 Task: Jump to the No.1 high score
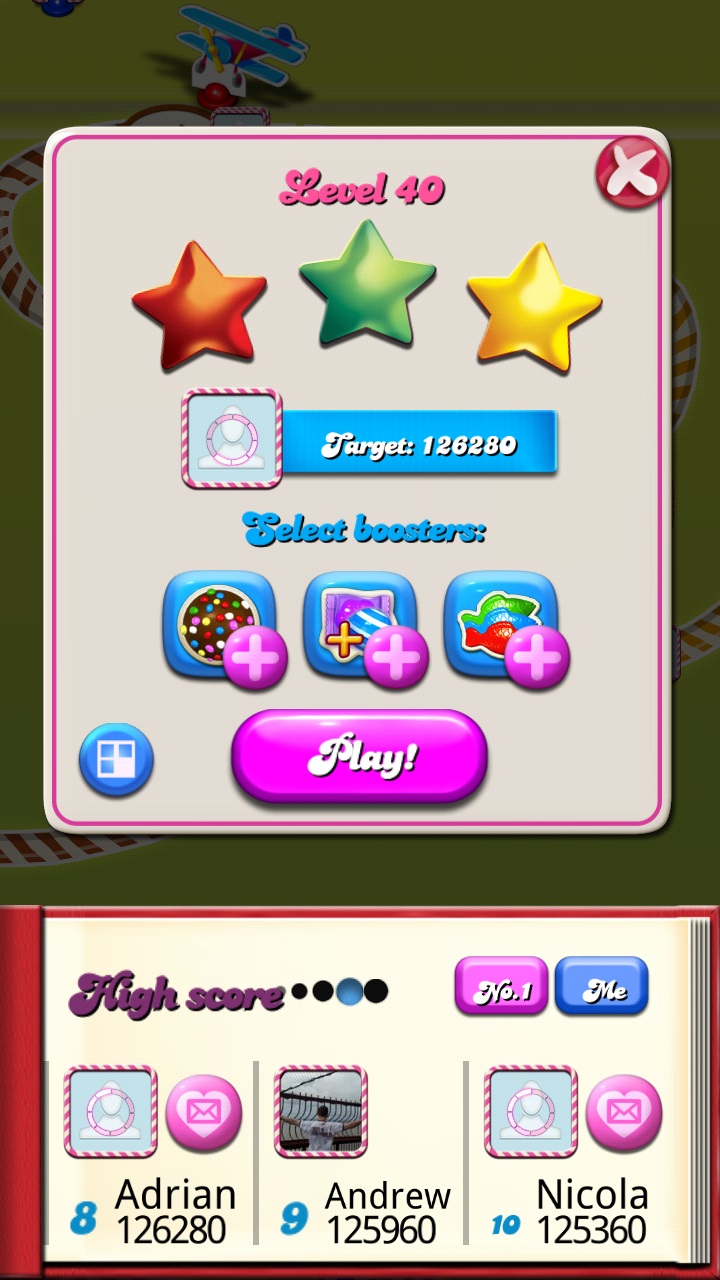click(x=501, y=987)
